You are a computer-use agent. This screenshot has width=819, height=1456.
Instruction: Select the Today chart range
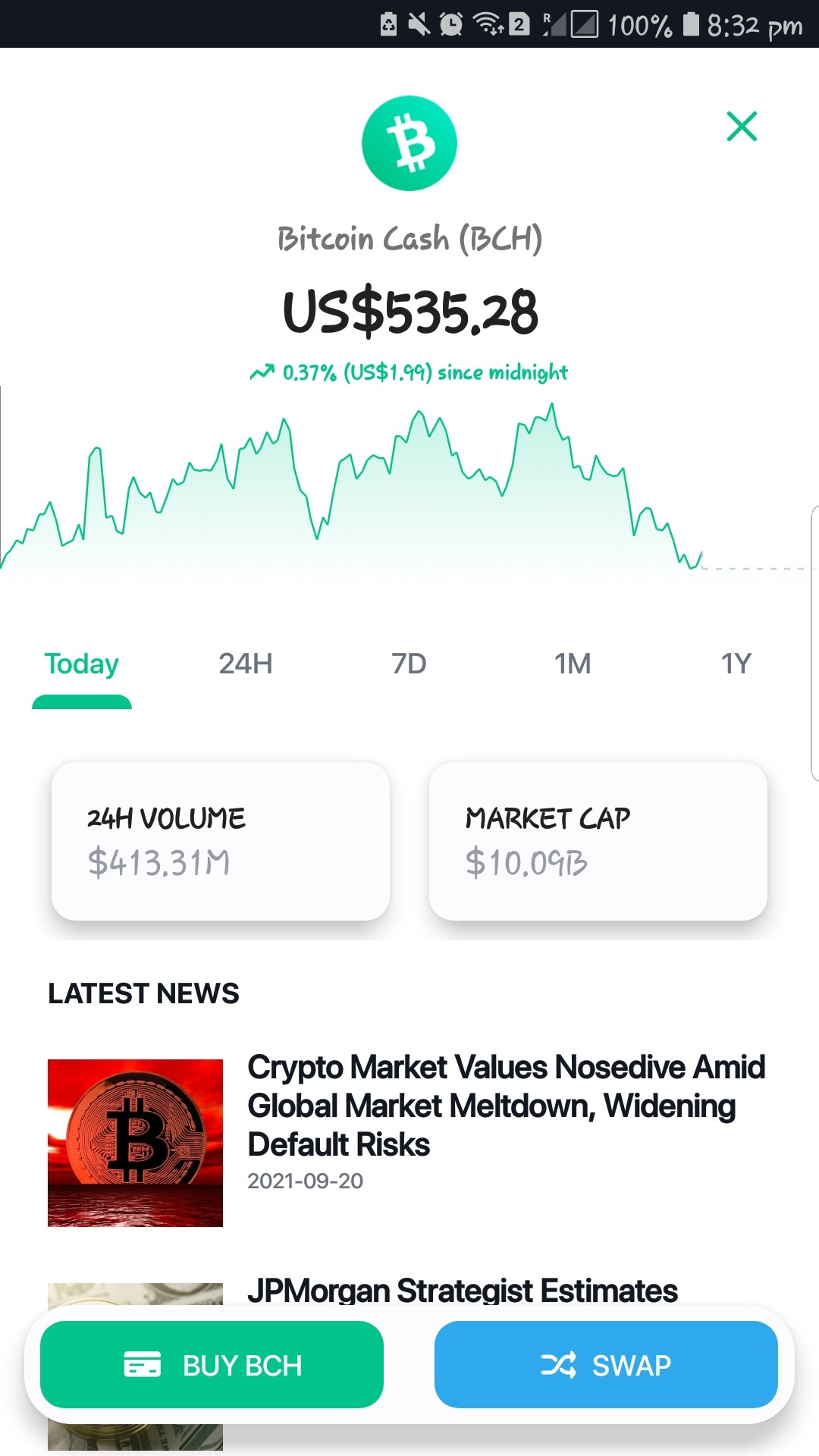(x=82, y=664)
